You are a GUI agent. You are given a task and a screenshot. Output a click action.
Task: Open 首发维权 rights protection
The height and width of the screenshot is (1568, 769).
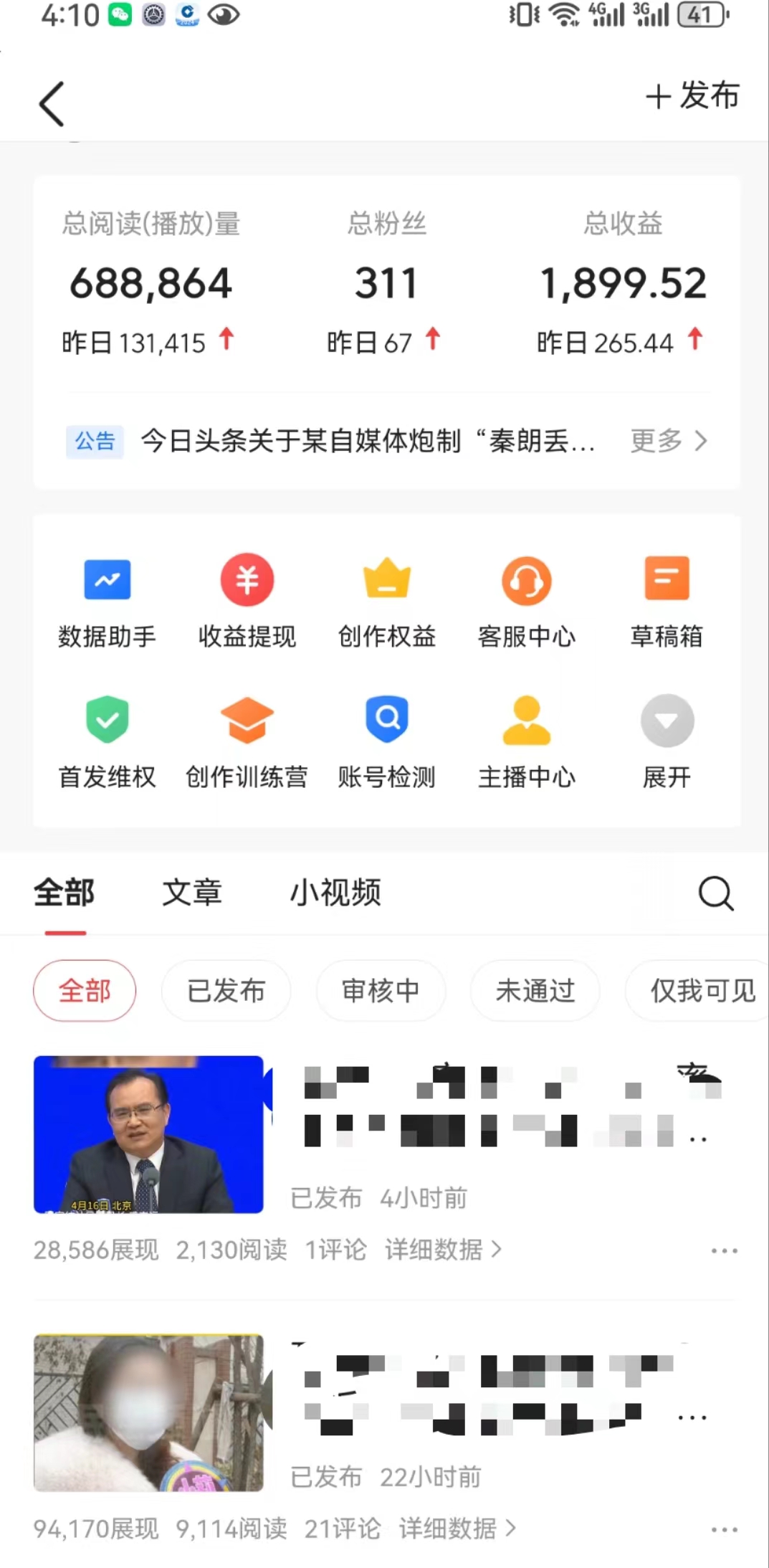coord(107,741)
